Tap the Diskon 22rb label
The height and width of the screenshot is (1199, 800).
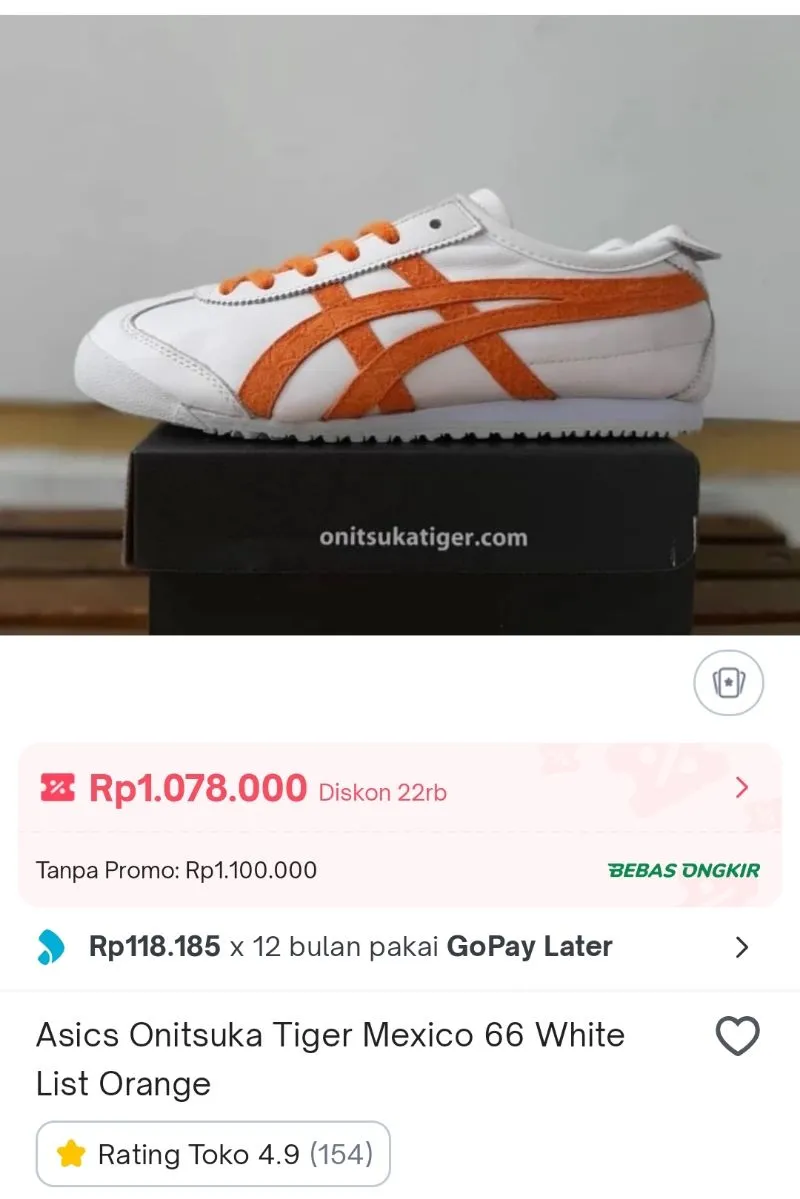click(386, 793)
